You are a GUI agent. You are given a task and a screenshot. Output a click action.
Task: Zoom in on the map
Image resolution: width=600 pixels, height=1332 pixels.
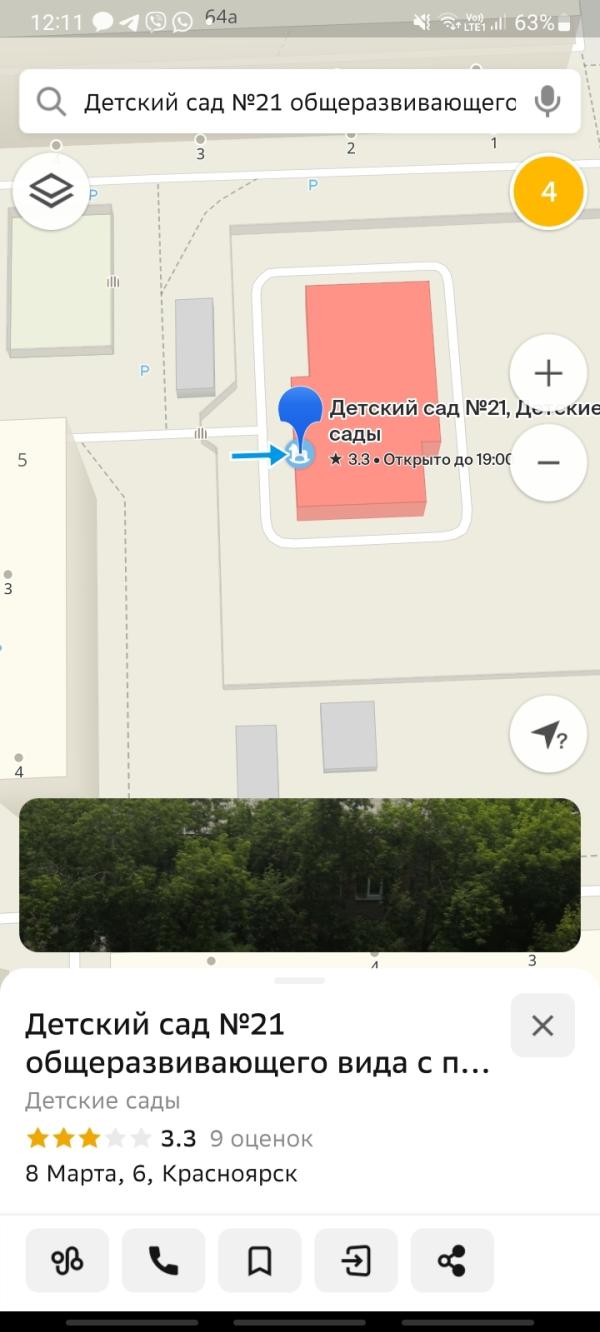tap(548, 374)
